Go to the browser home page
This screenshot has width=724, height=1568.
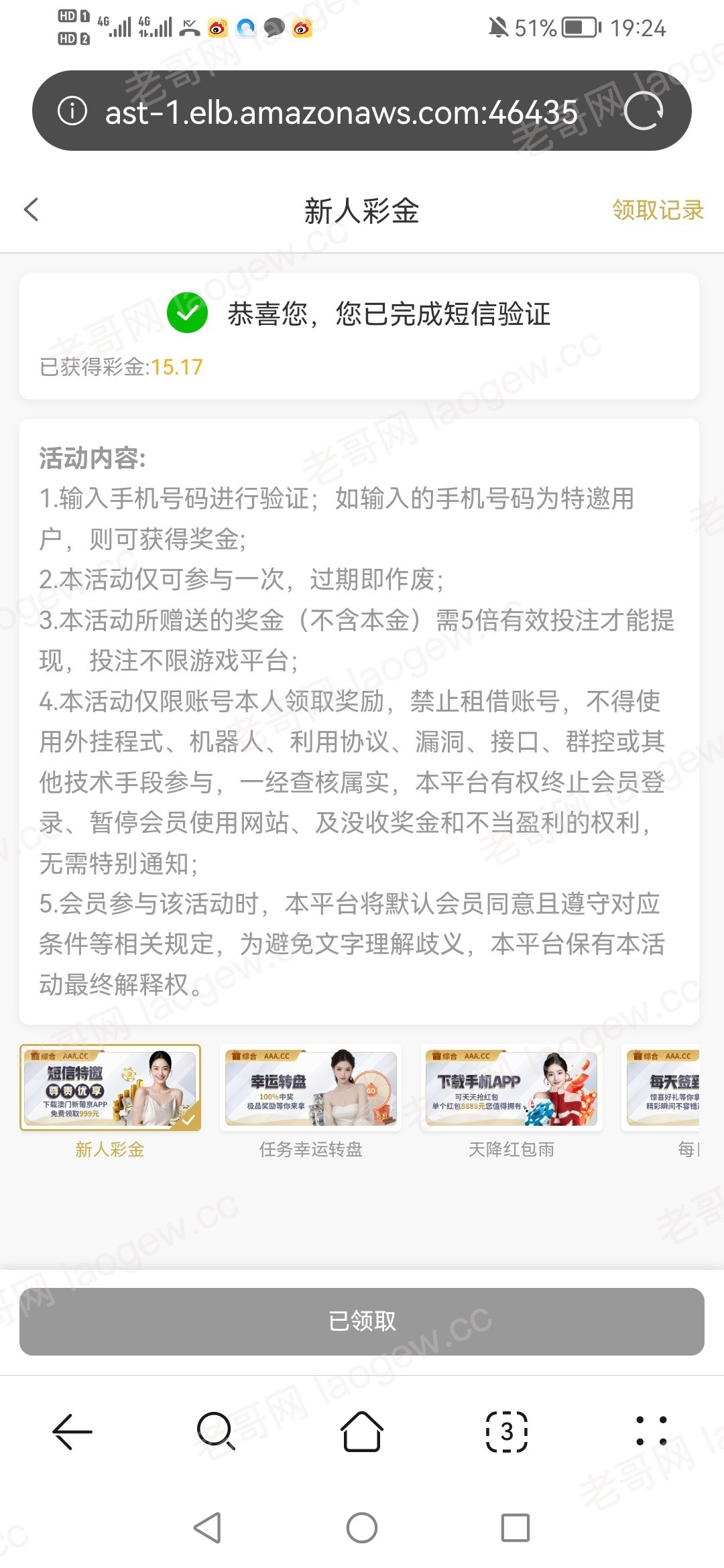pyautogui.click(x=362, y=1431)
